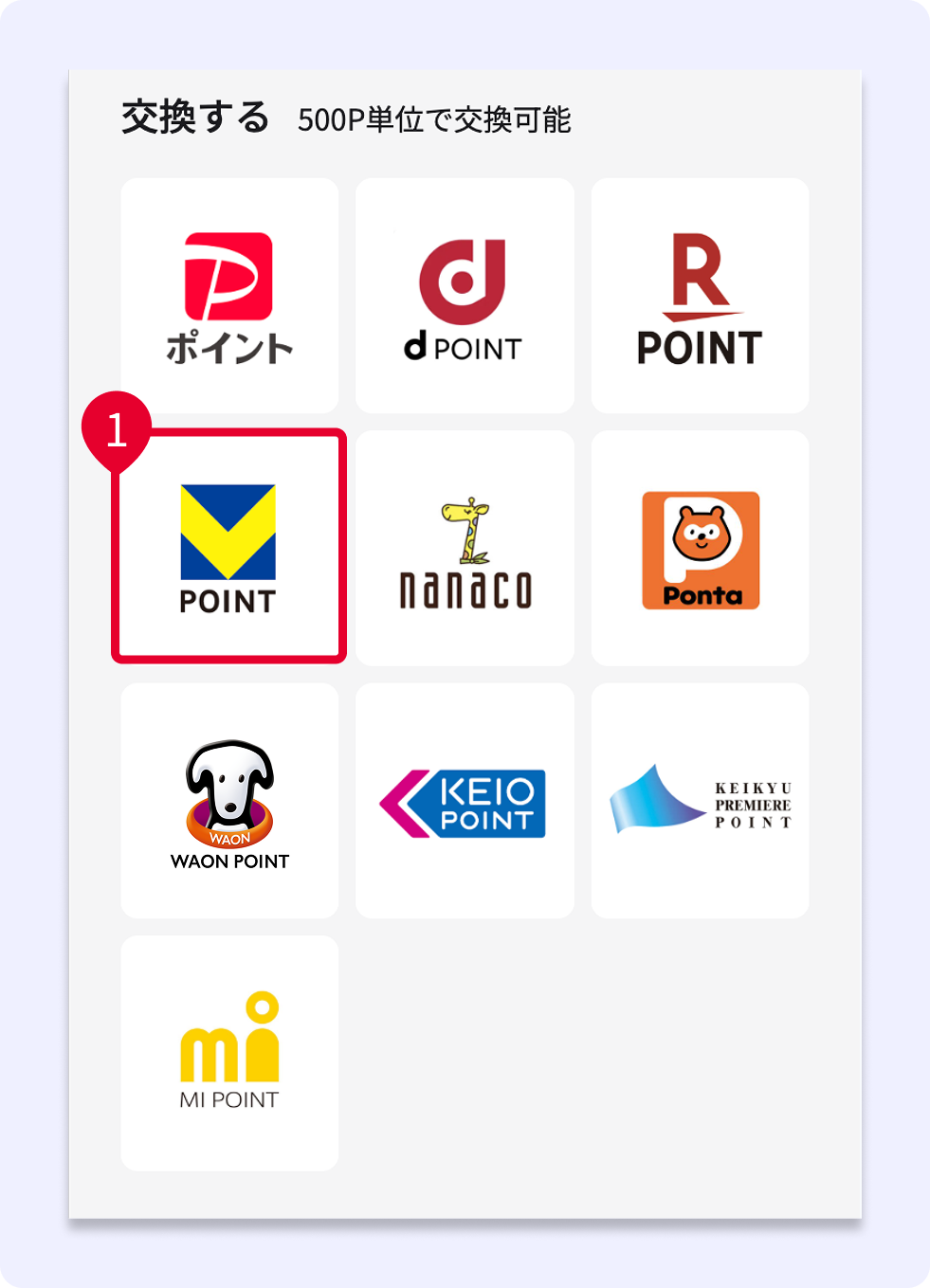
Task: Choose Keikyu Premiere Point
Action: 701,801
